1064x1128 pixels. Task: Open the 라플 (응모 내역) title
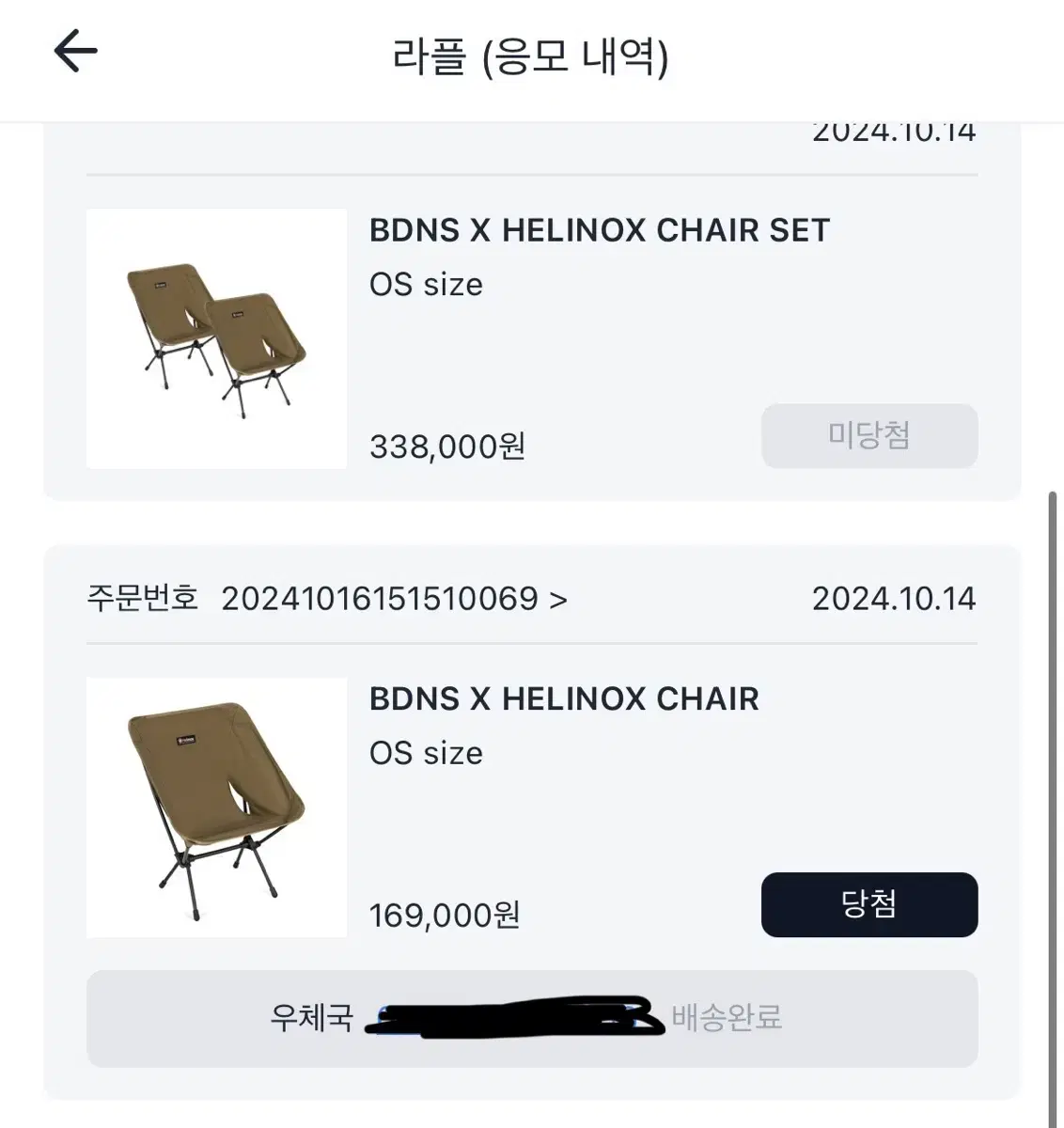(x=532, y=58)
